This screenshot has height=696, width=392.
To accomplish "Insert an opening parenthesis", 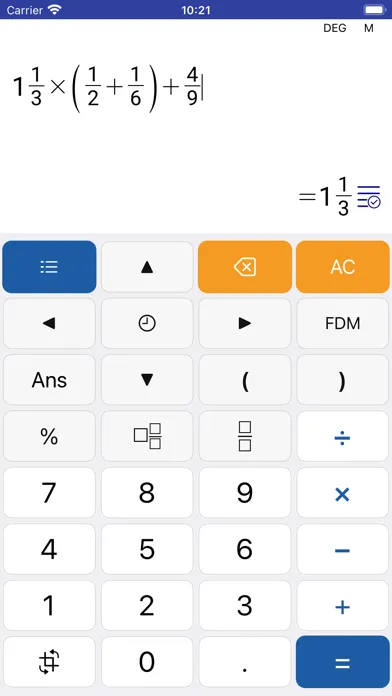I will point(245,380).
